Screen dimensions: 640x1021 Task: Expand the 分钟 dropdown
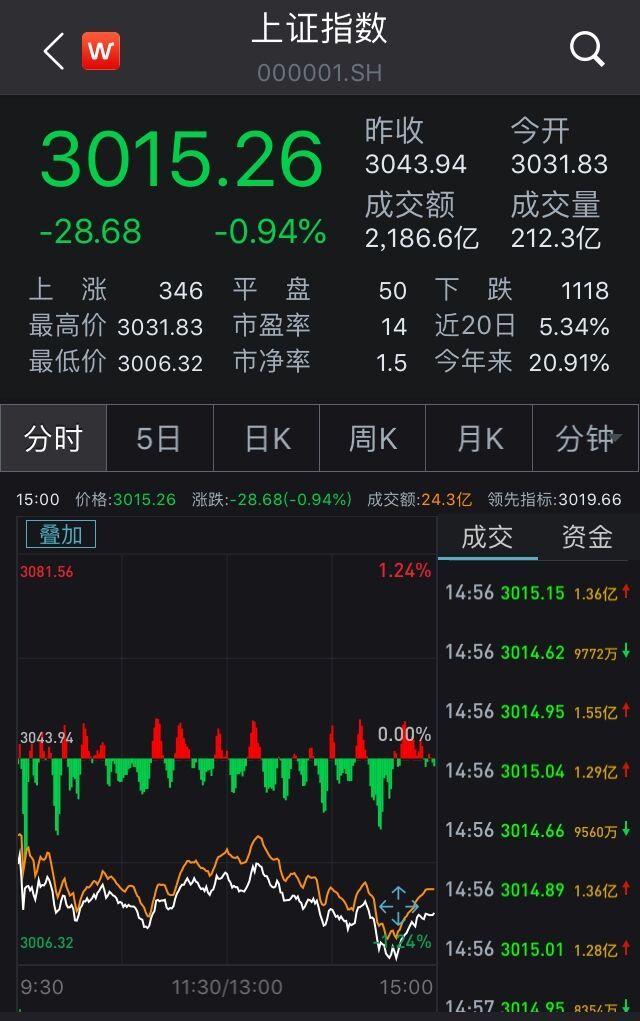coord(588,438)
